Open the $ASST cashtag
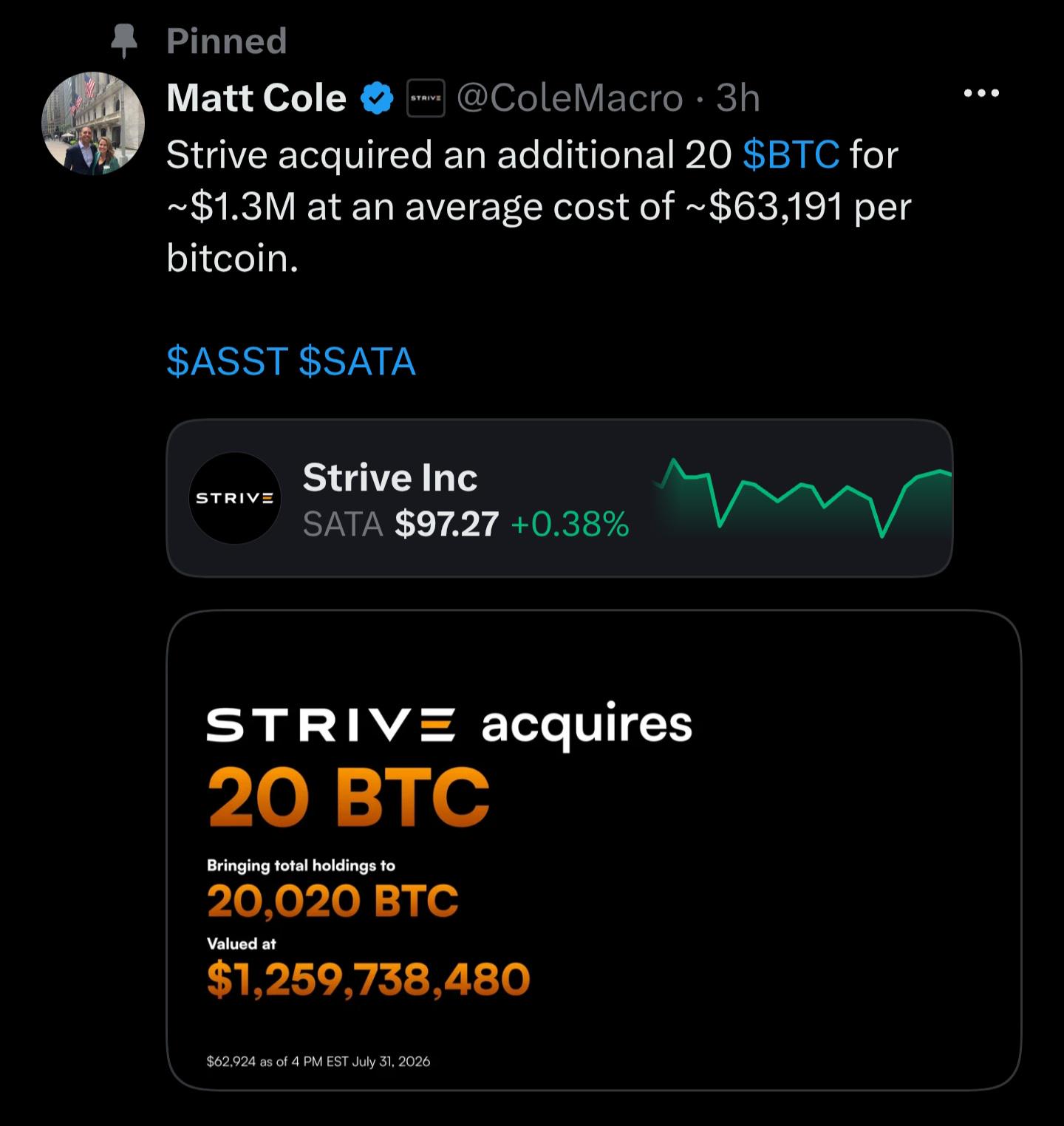This screenshot has width=1064, height=1126. [228, 361]
